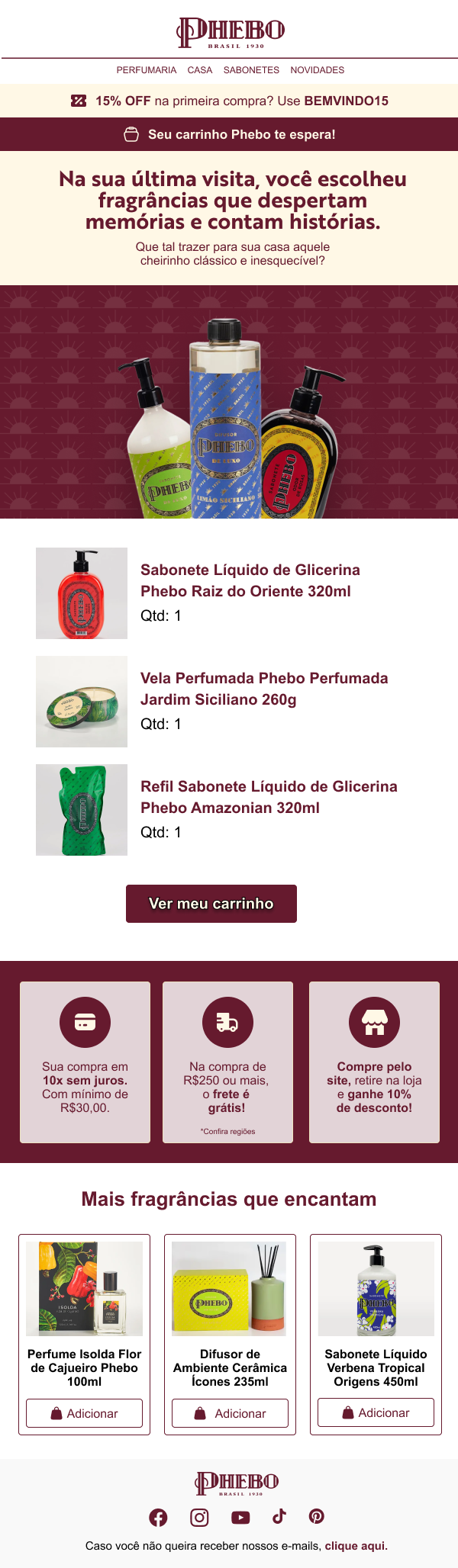Add Difusor de Ambiente Cerâmica Ícones

point(230,1413)
